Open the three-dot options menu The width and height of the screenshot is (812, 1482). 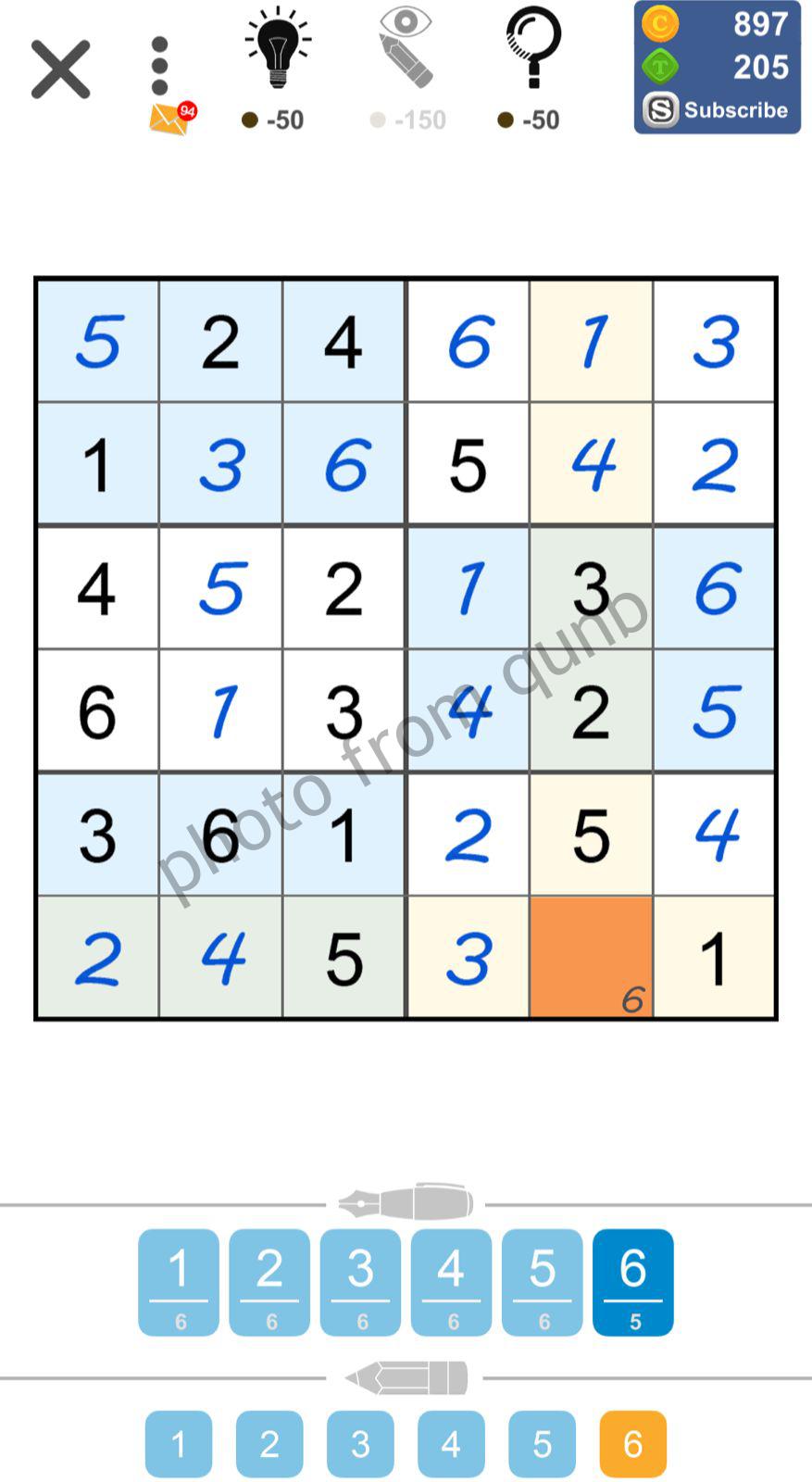pyautogui.click(x=160, y=65)
